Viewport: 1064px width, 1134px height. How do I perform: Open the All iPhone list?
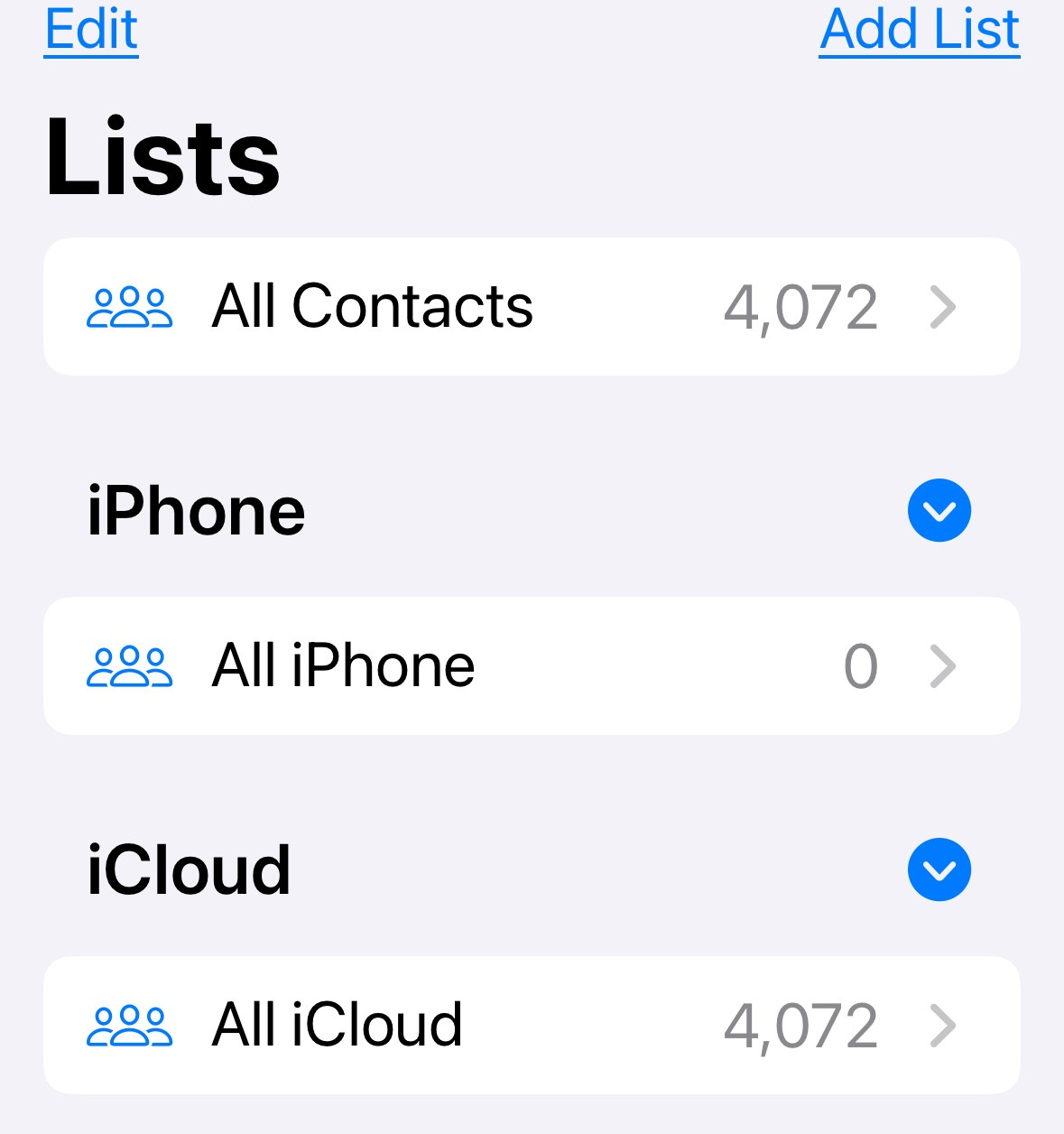(x=532, y=666)
